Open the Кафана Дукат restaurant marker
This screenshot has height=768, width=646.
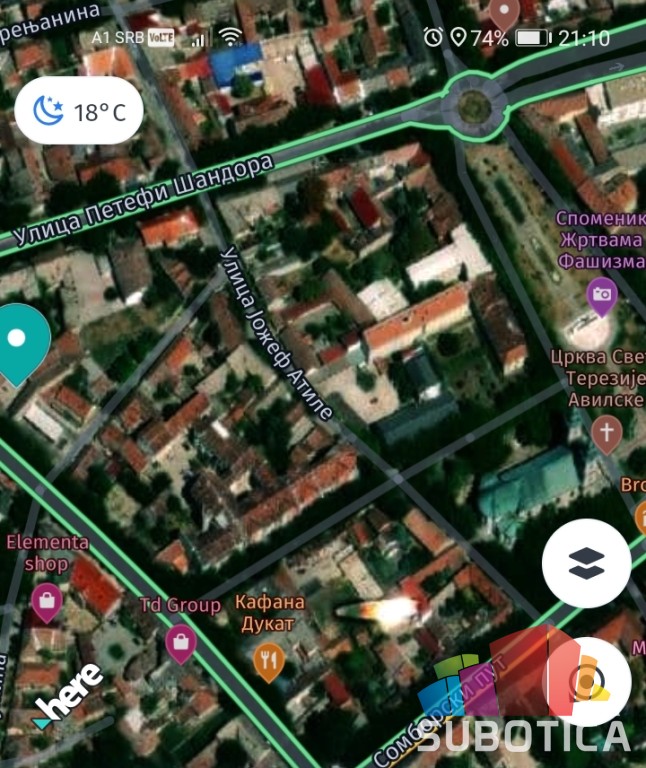point(268,657)
